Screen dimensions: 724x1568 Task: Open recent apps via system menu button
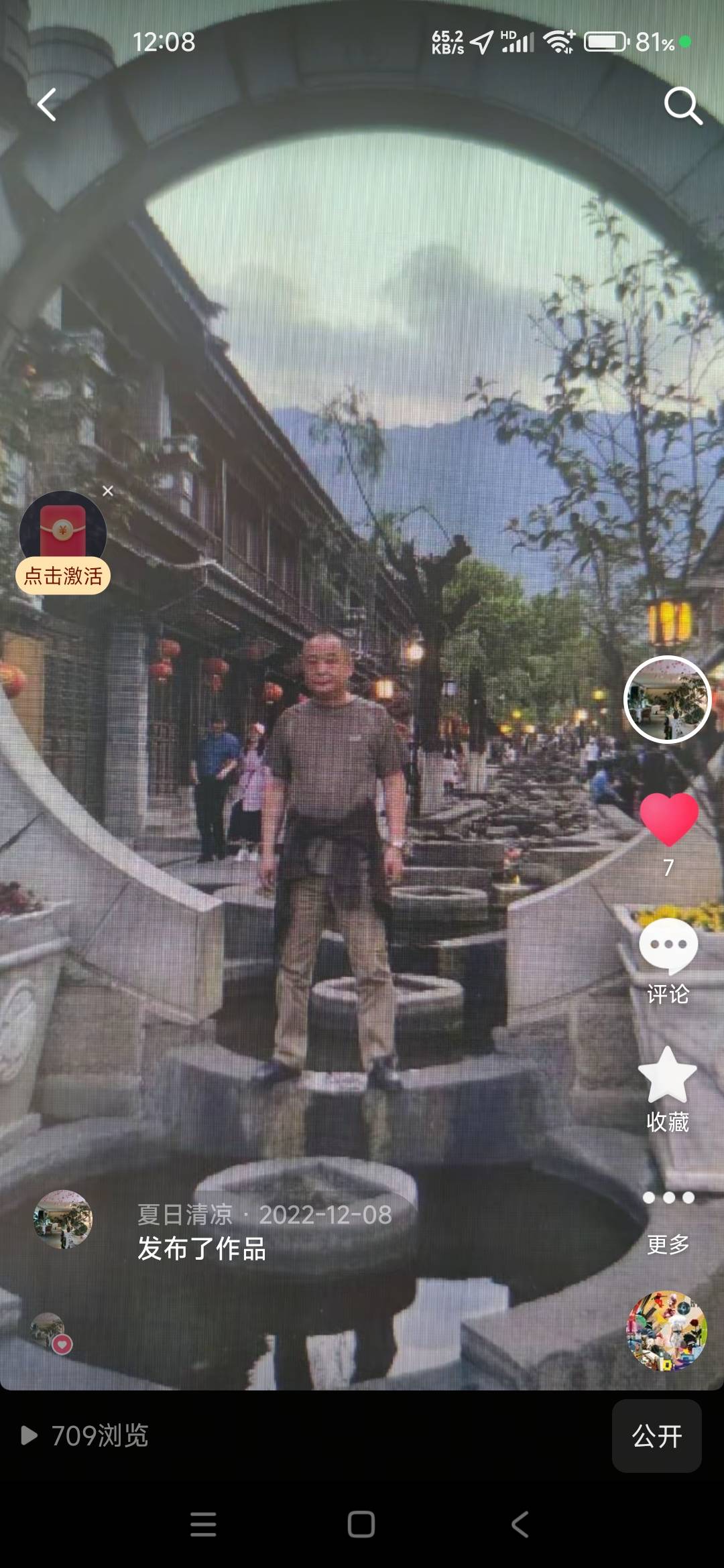pos(203,1524)
